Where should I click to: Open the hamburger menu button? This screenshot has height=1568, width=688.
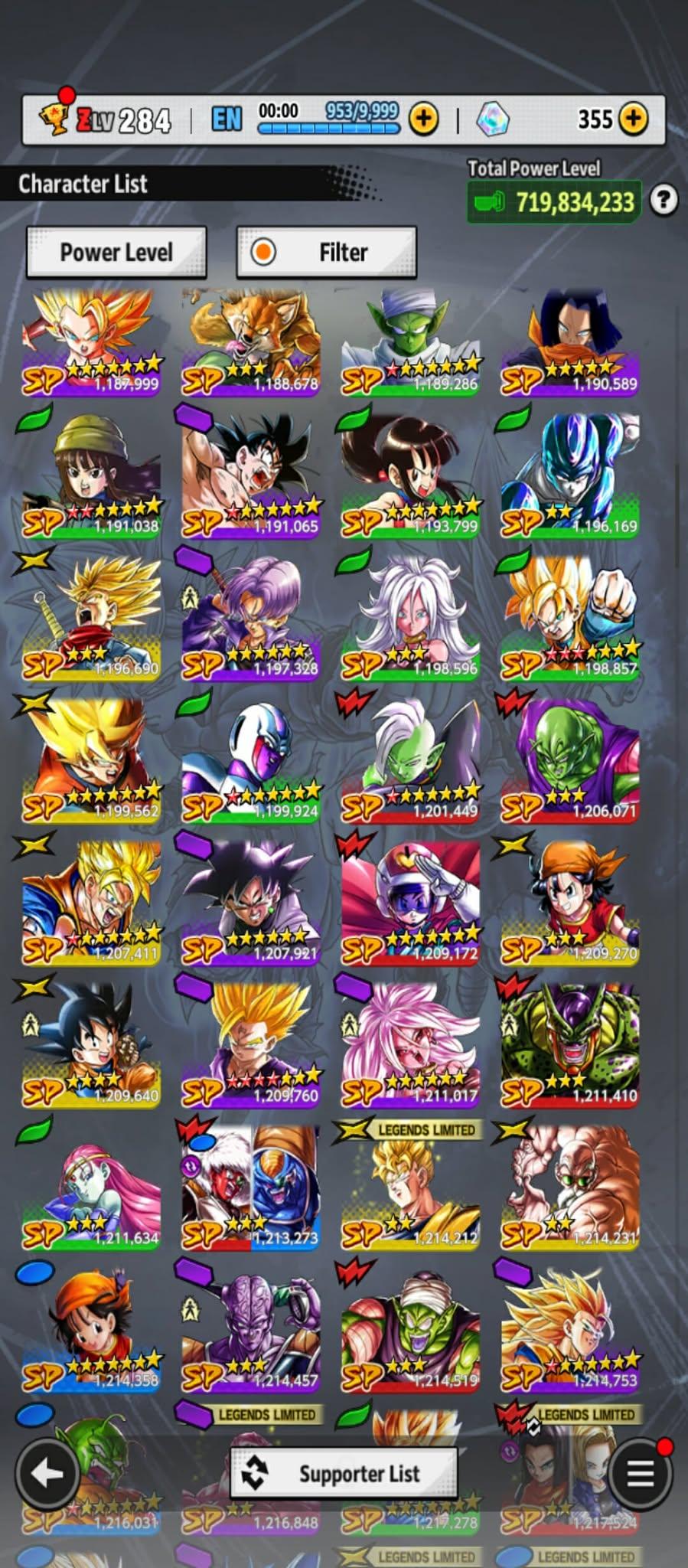(640, 1472)
